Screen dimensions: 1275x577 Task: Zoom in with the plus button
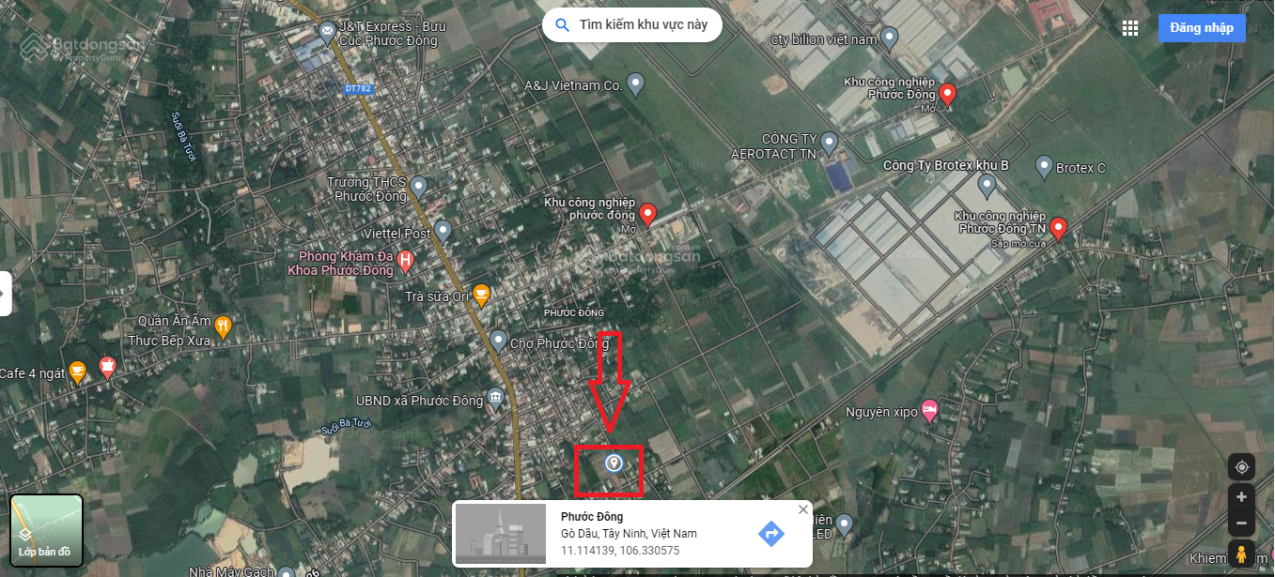tap(1241, 497)
